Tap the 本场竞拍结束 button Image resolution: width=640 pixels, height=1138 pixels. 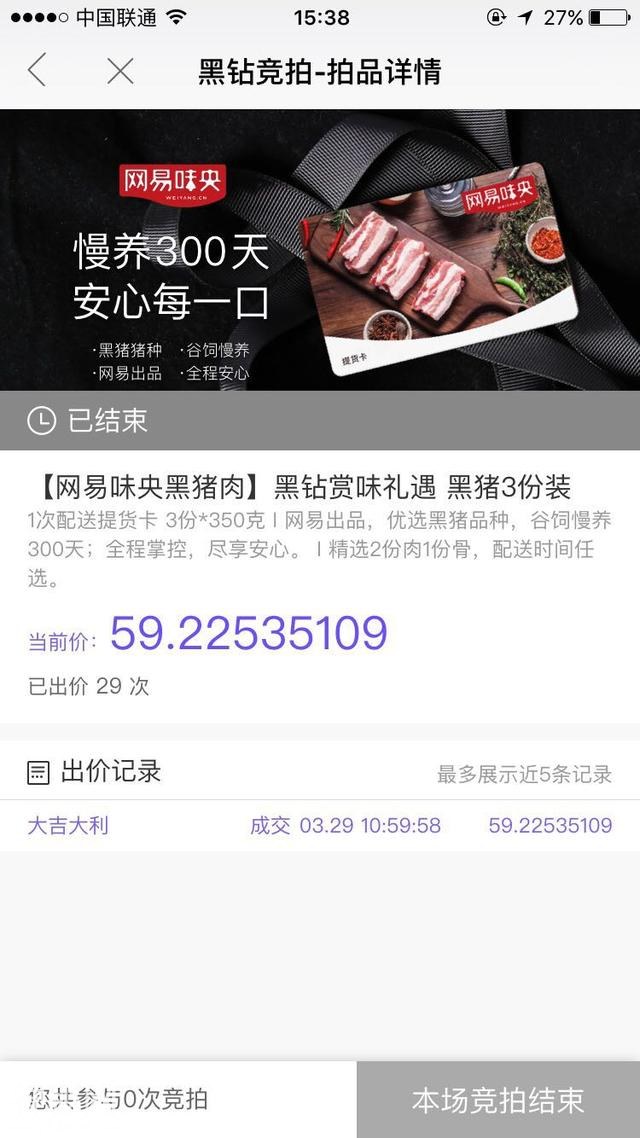pos(498,1100)
